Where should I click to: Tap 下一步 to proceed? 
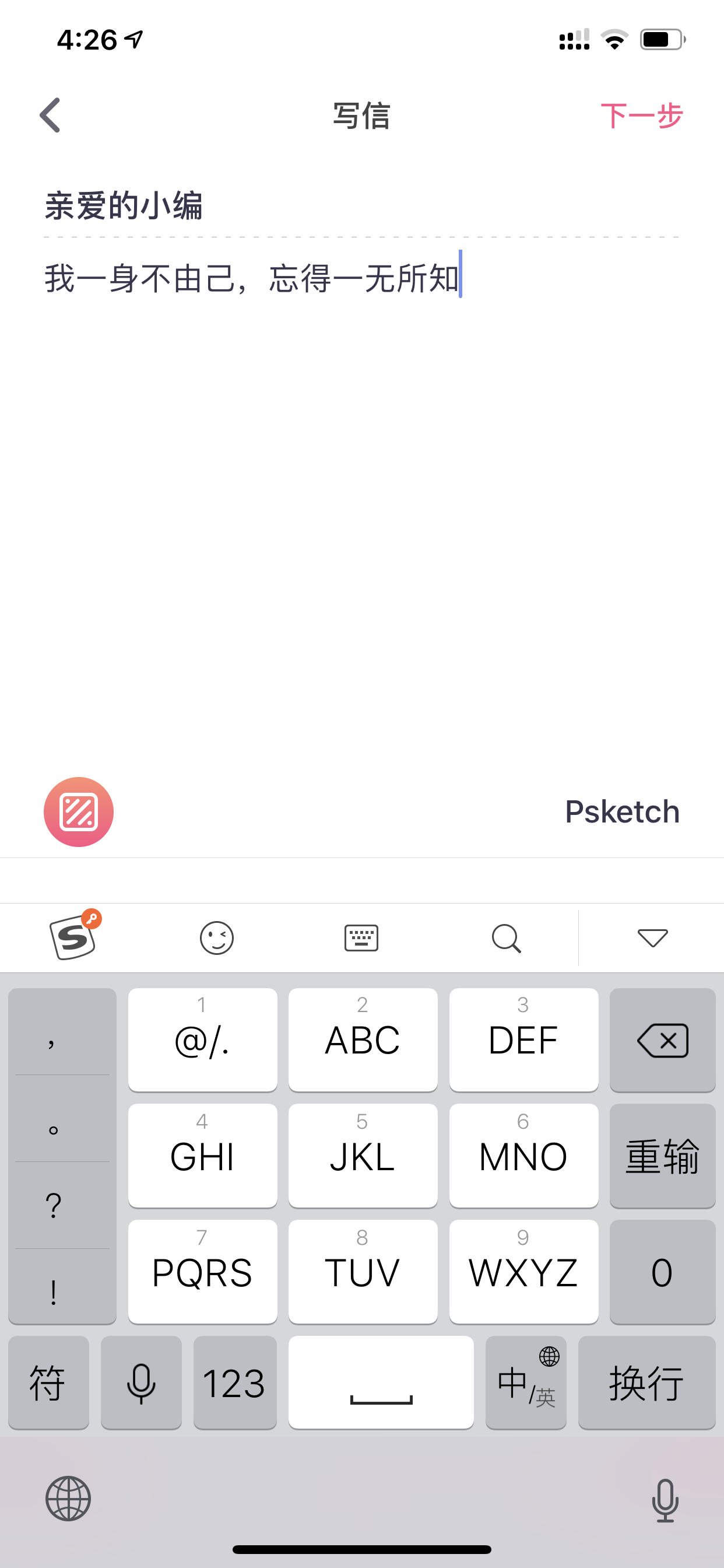coord(641,116)
